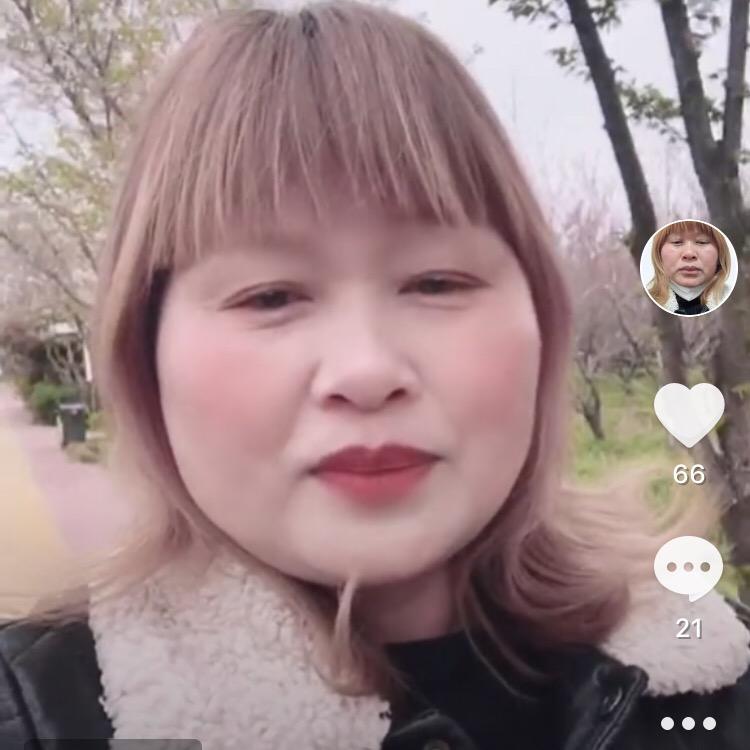Open the comments bubble
The image size is (750, 750).
(x=689, y=568)
